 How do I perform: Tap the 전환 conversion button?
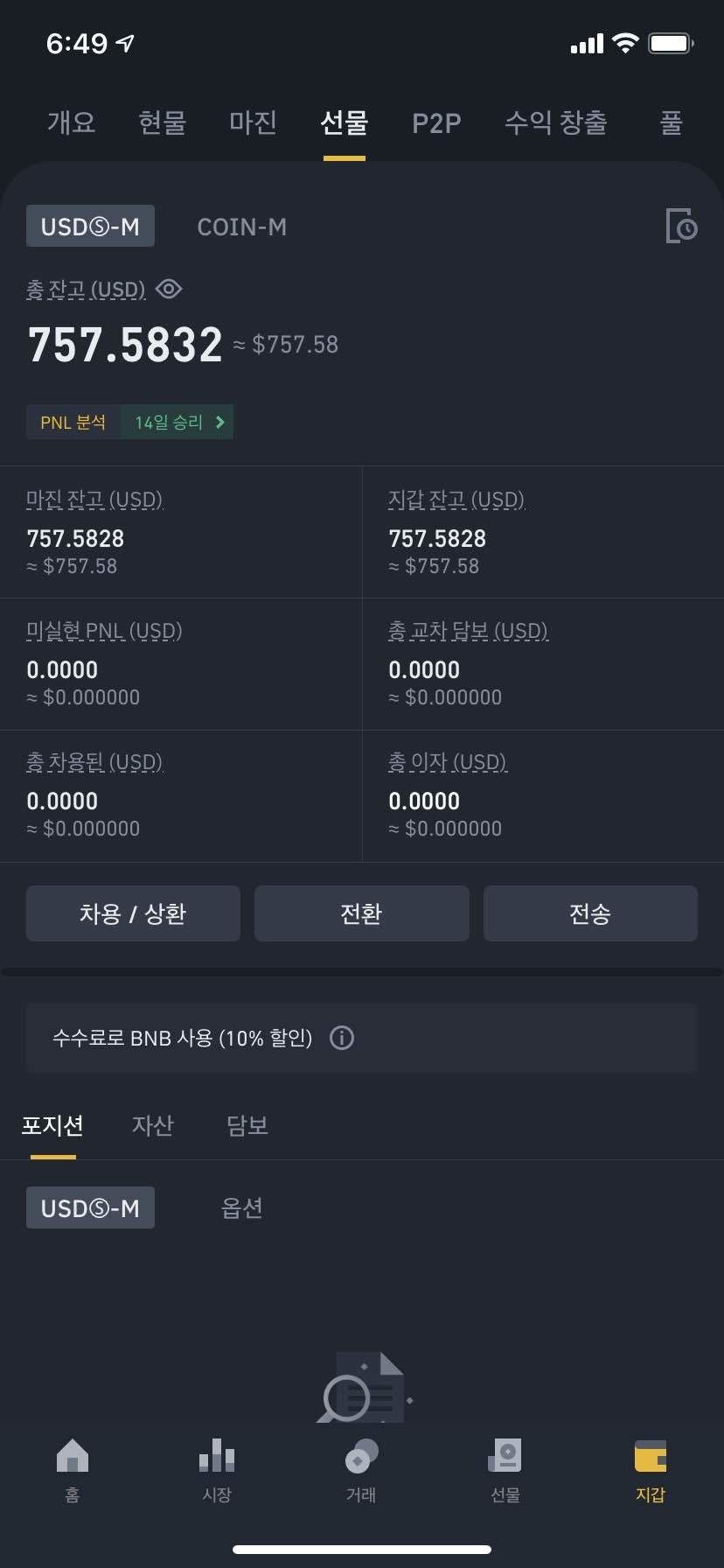[361, 913]
